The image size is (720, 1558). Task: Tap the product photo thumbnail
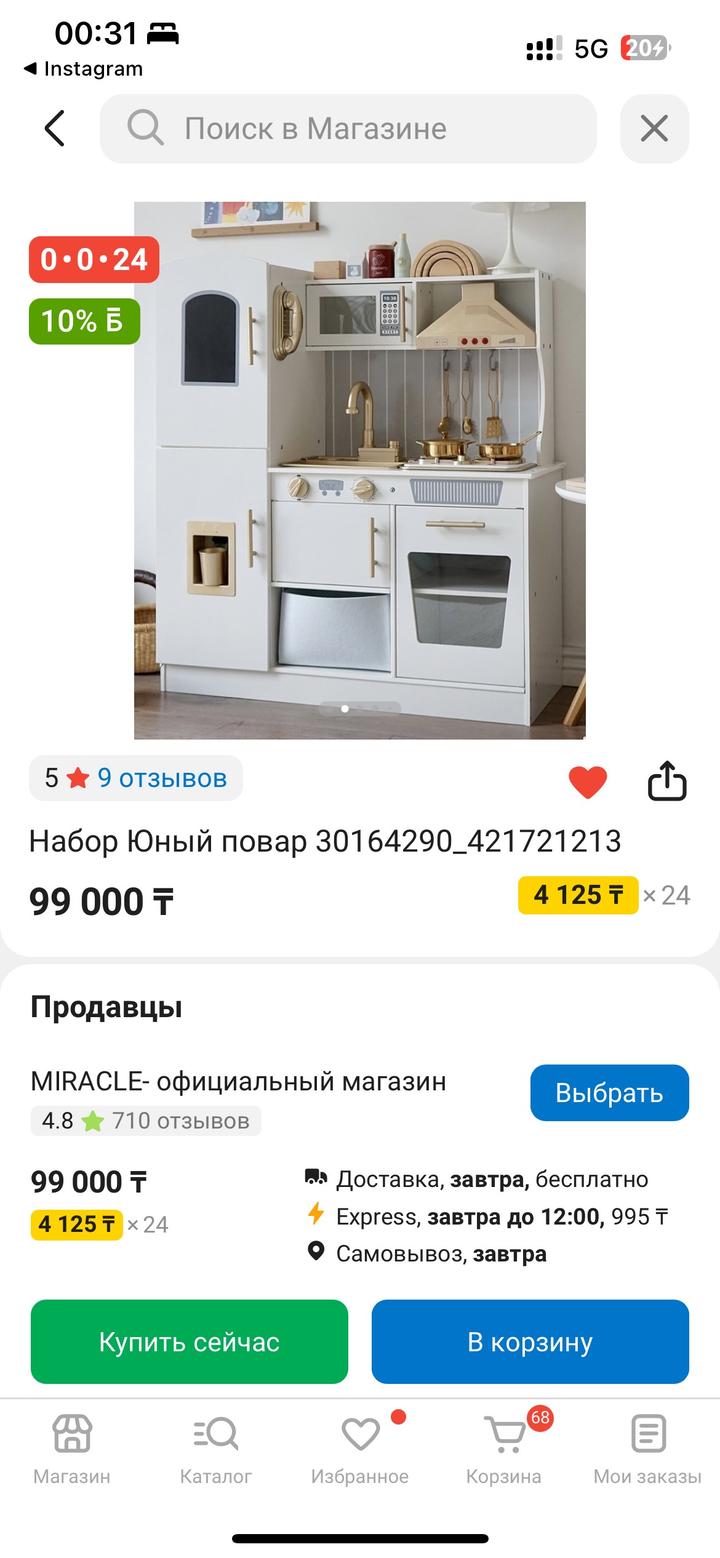coord(360,467)
